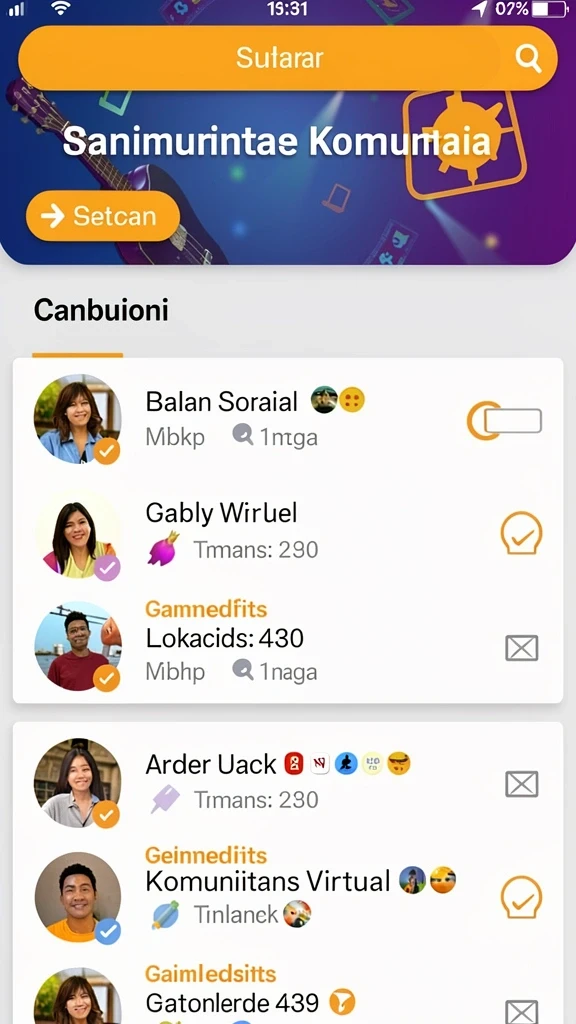
Task: Open the Arder Uack row
Action: [x=287, y=782]
